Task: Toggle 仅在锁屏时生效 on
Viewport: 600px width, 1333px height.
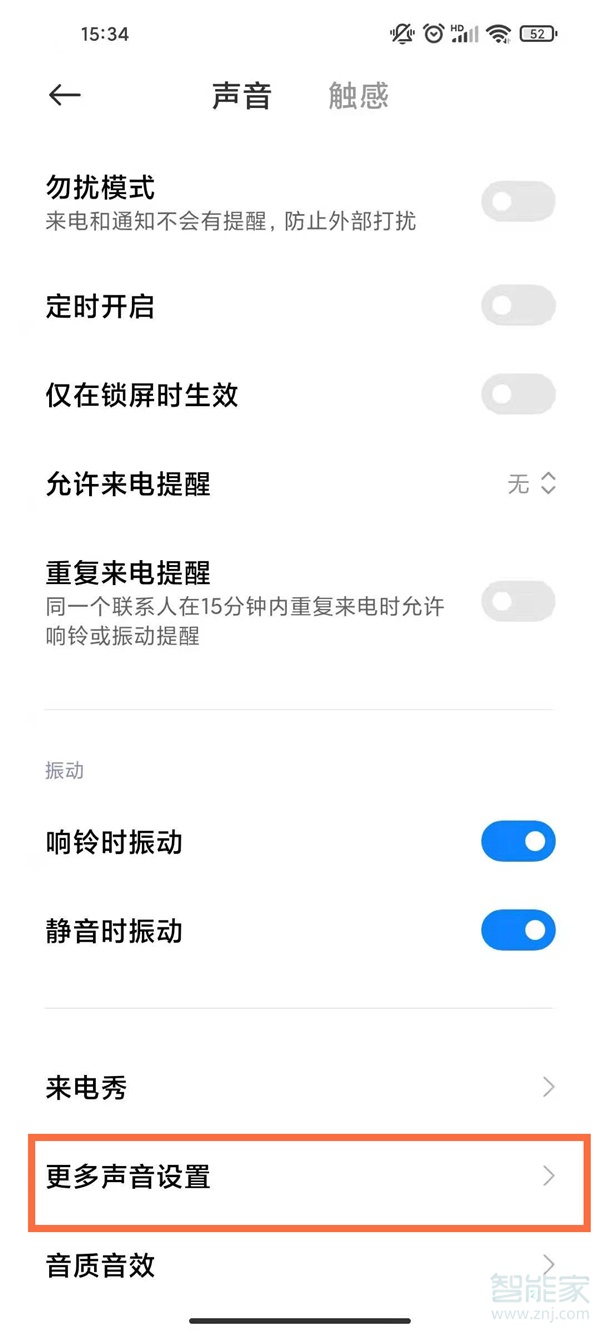Action: coord(518,394)
